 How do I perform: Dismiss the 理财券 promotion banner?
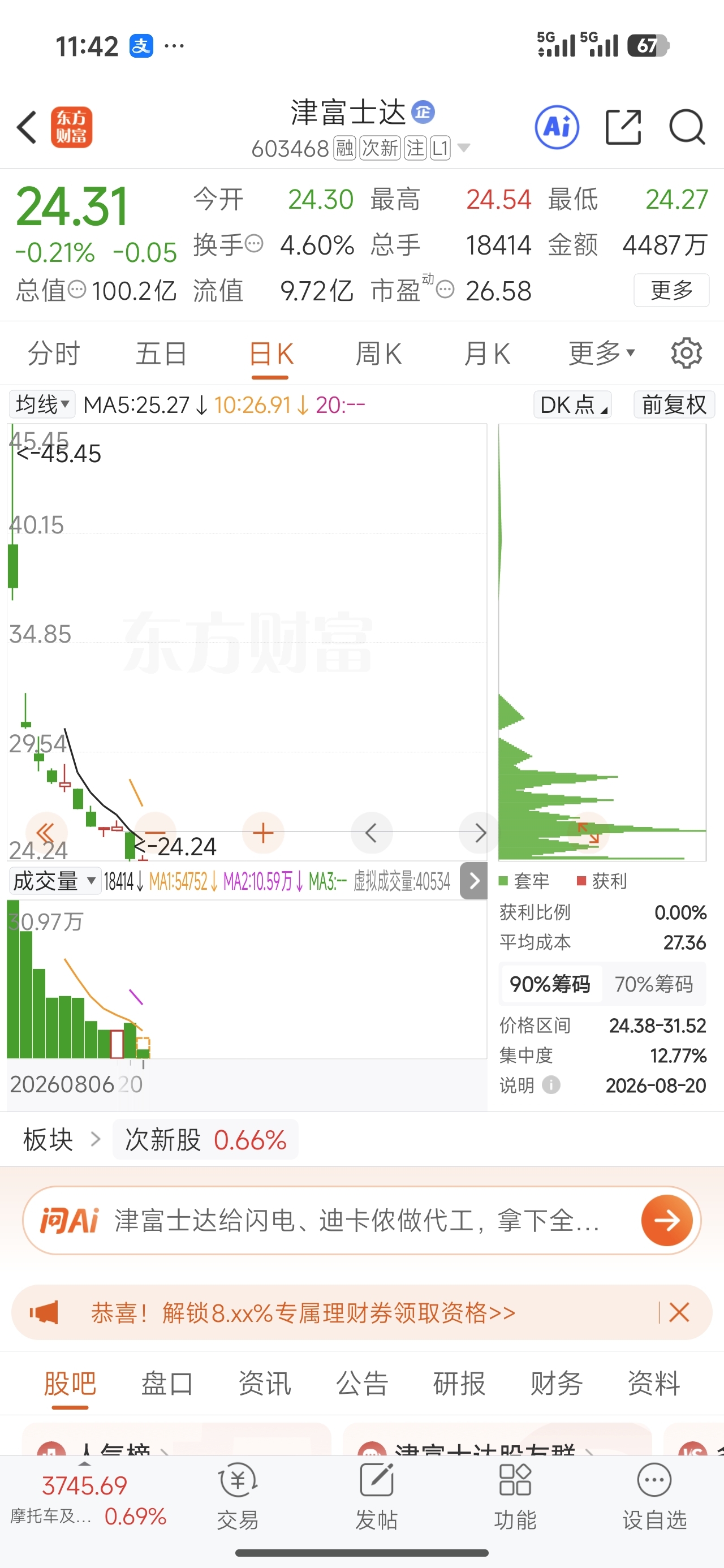click(679, 1312)
